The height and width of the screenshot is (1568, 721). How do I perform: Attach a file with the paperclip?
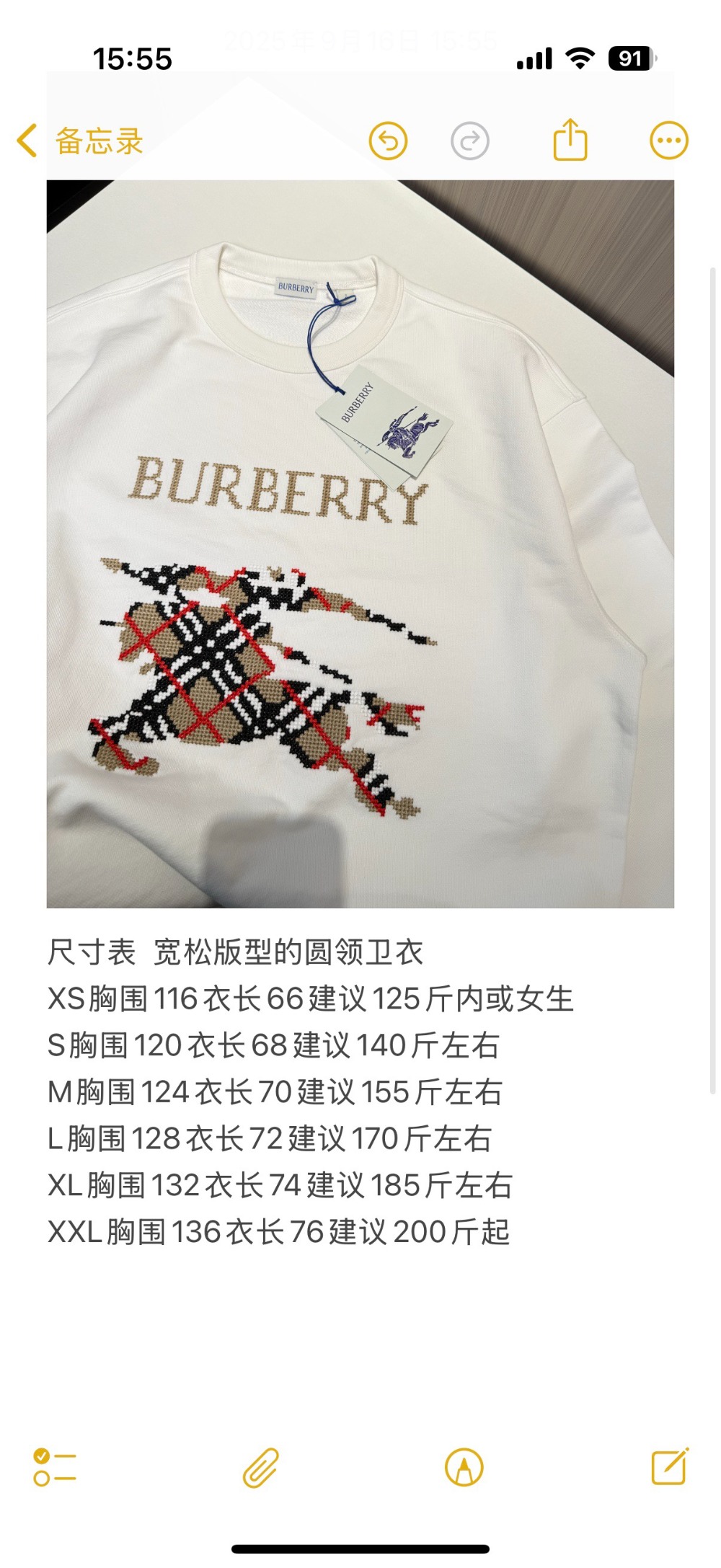(260, 1468)
